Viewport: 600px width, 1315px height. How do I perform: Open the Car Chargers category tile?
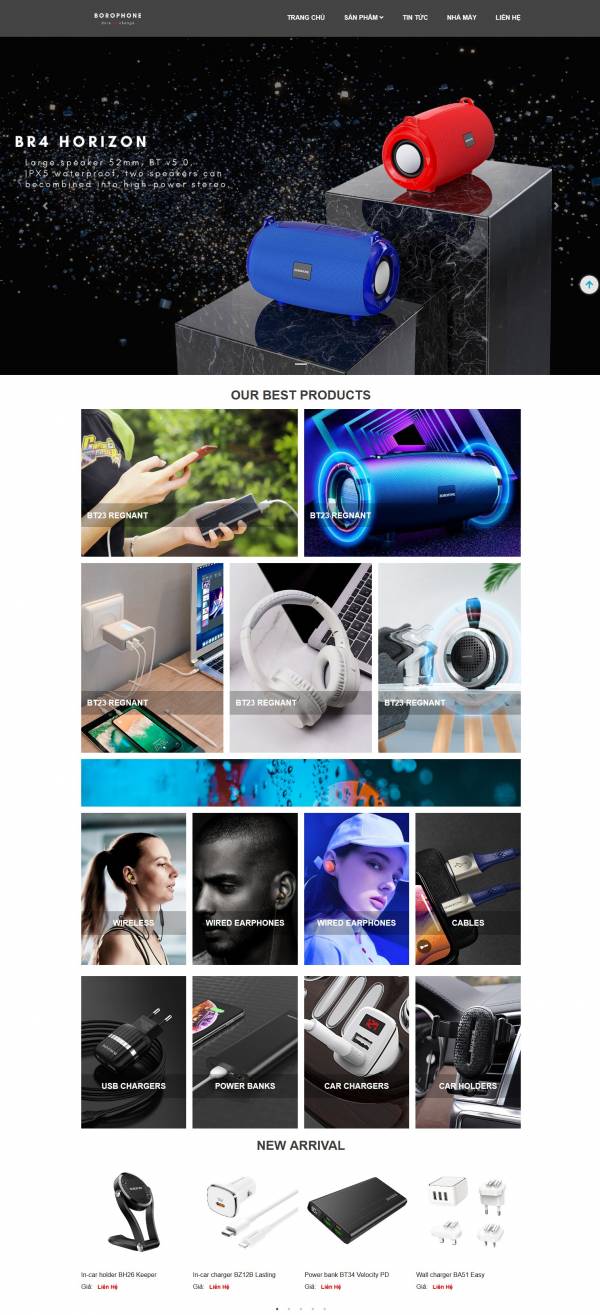356,1051
